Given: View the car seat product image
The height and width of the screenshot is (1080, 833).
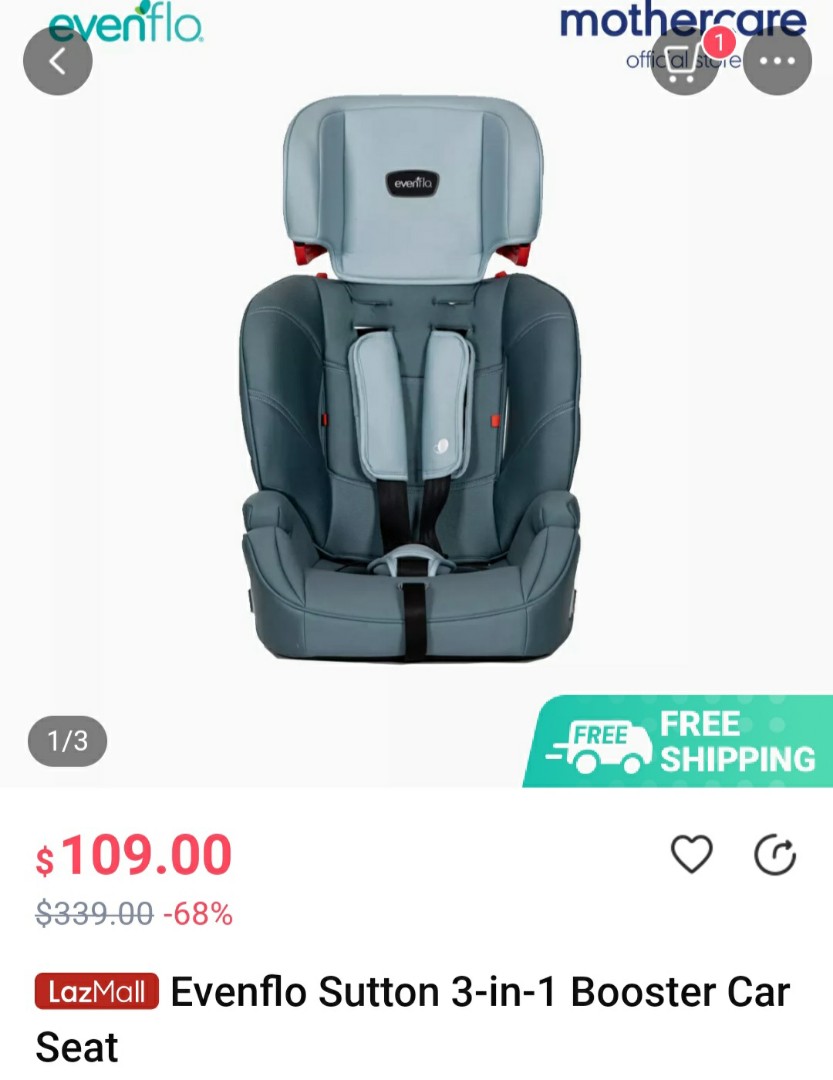Looking at the screenshot, I should [x=411, y=380].
